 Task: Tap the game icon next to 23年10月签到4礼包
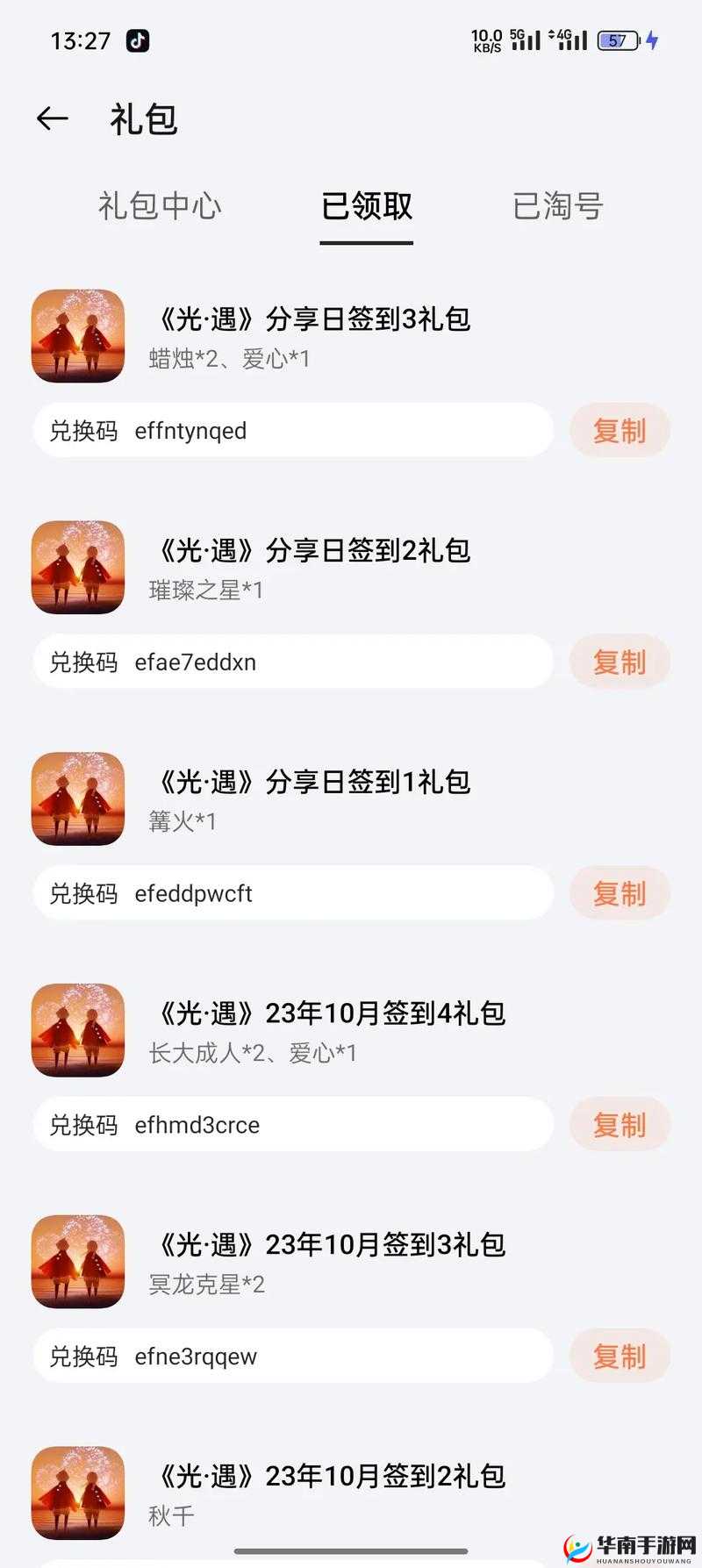78,1031
